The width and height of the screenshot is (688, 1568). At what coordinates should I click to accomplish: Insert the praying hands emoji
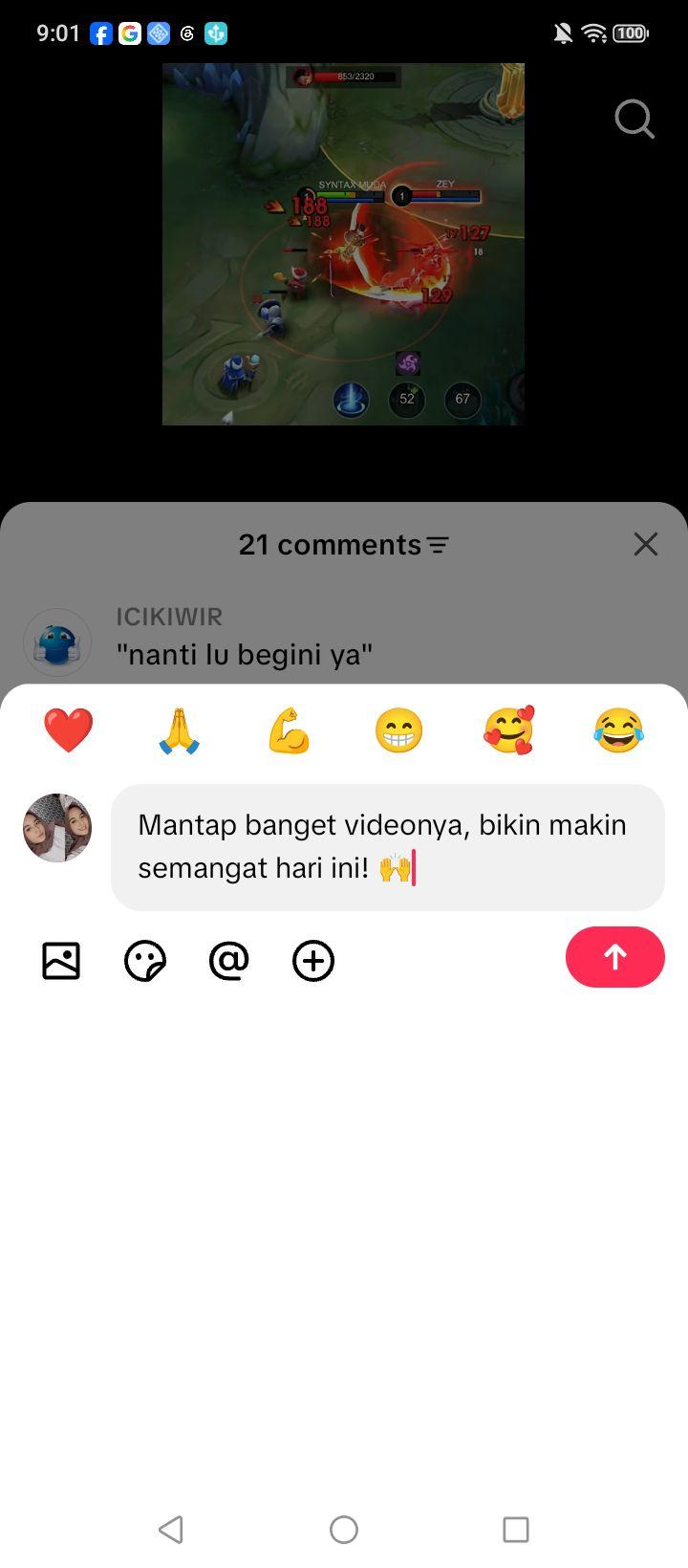tap(179, 730)
